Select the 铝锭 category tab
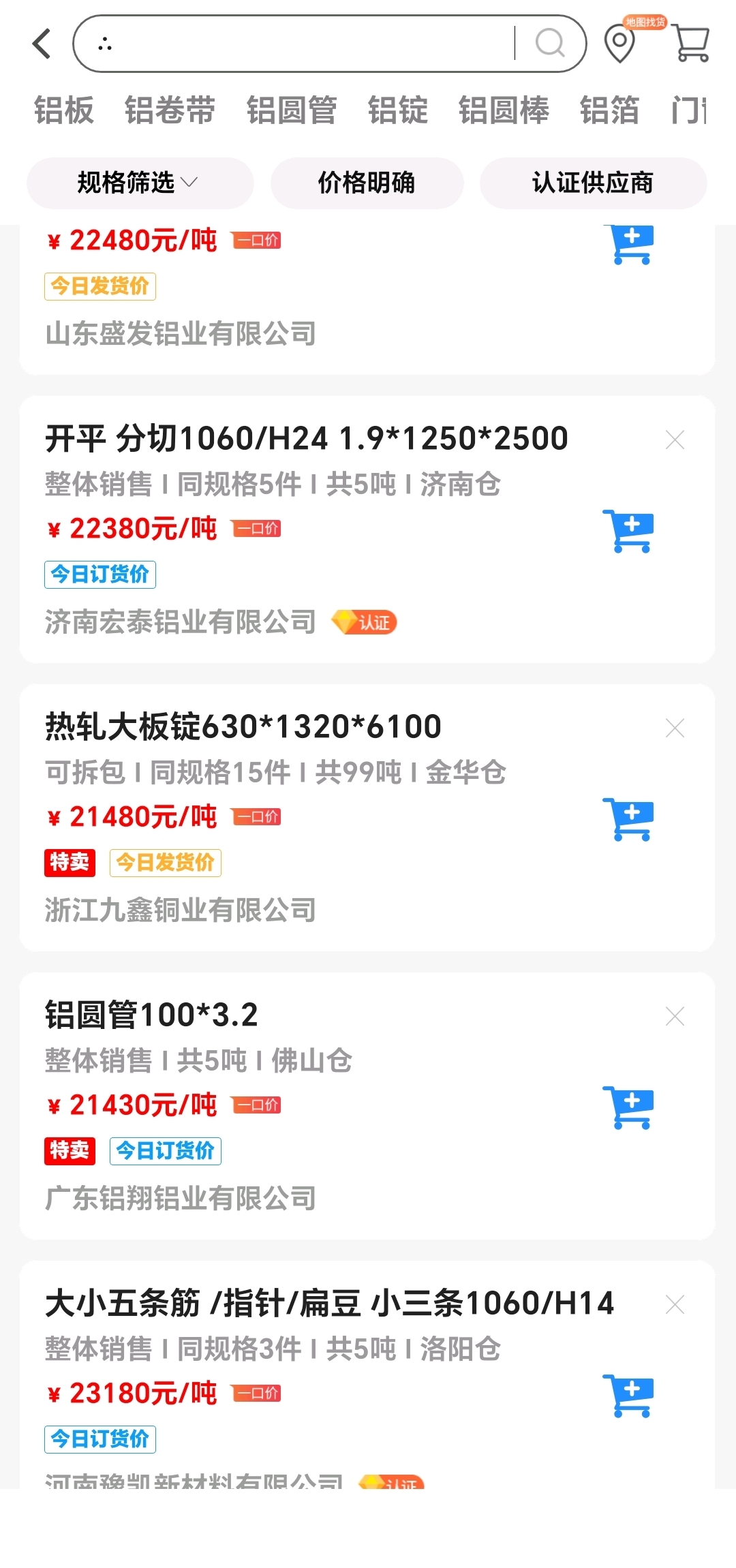This screenshot has height=1568, width=736. point(398,110)
